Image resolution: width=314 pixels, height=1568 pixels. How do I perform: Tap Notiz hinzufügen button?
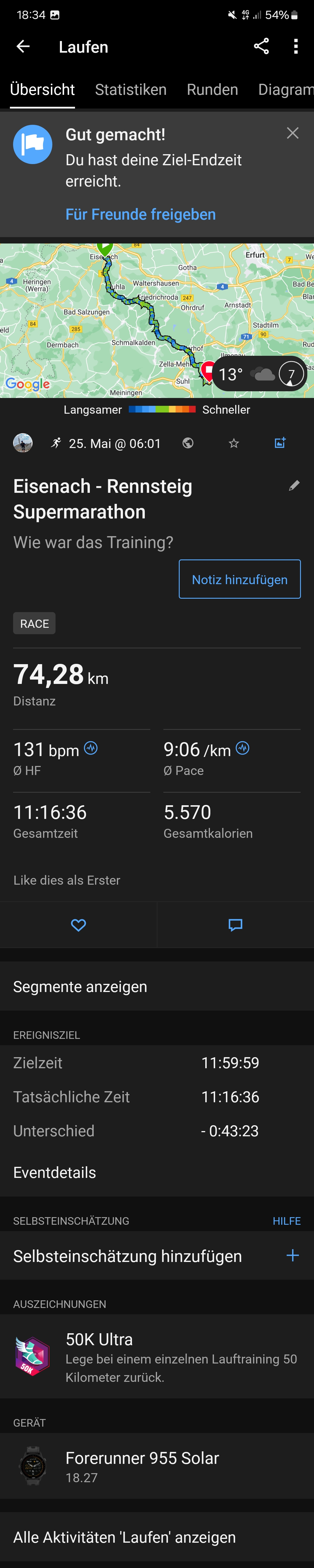coord(240,579)
